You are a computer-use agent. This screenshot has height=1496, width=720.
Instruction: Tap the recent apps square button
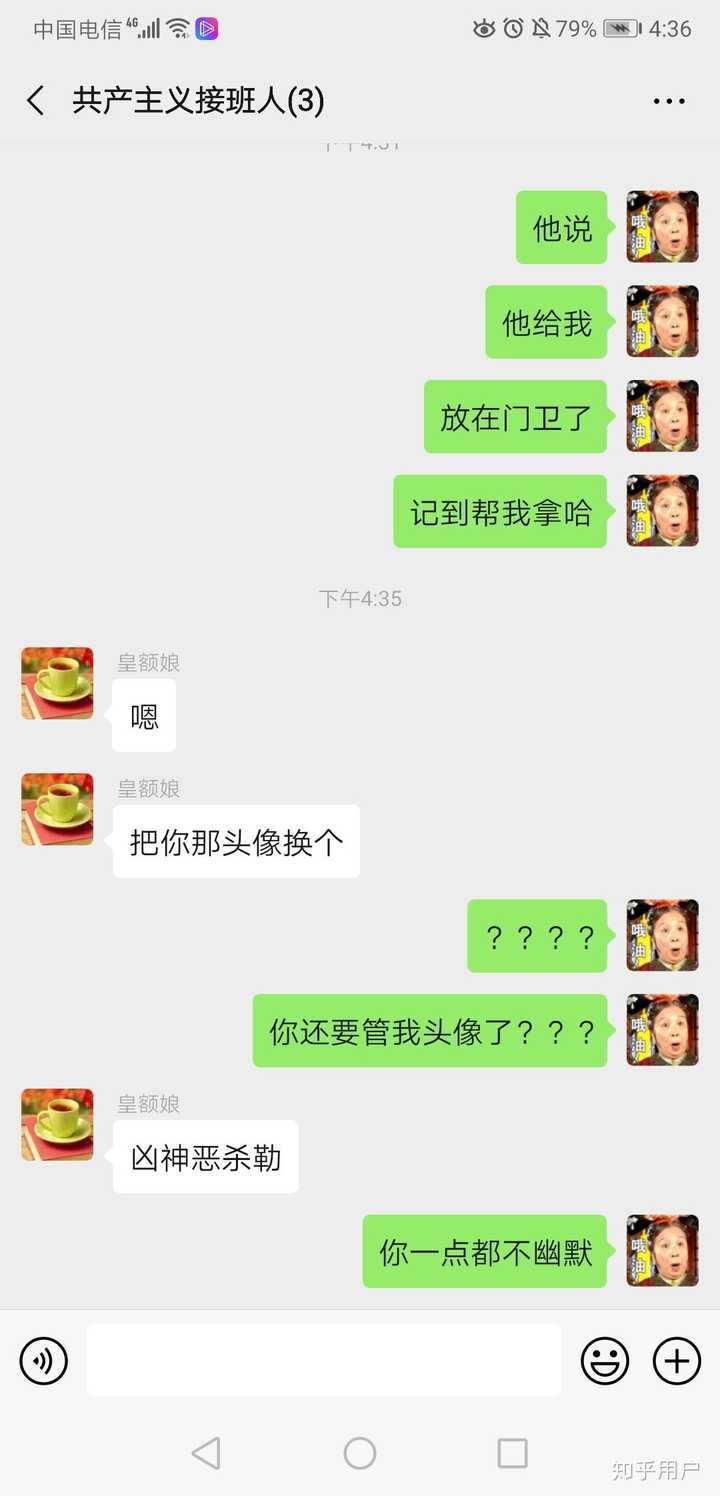point(513,1452)
